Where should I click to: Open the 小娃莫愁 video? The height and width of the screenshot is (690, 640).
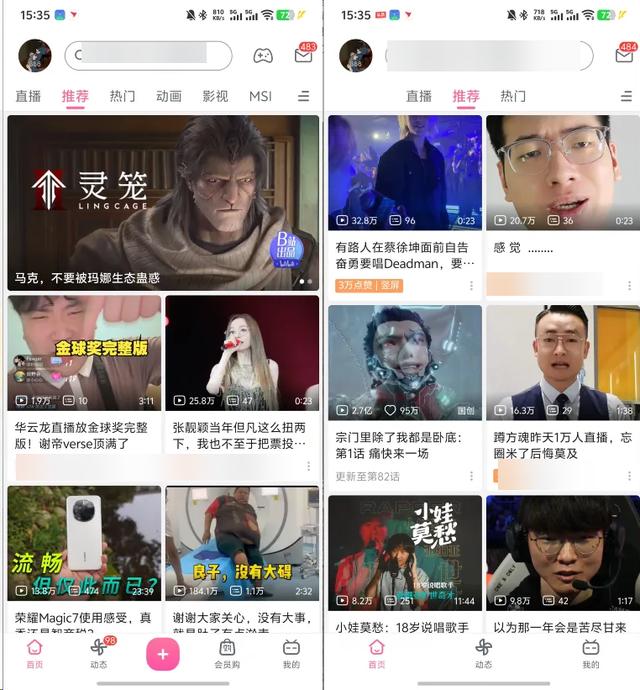(405, 552)
